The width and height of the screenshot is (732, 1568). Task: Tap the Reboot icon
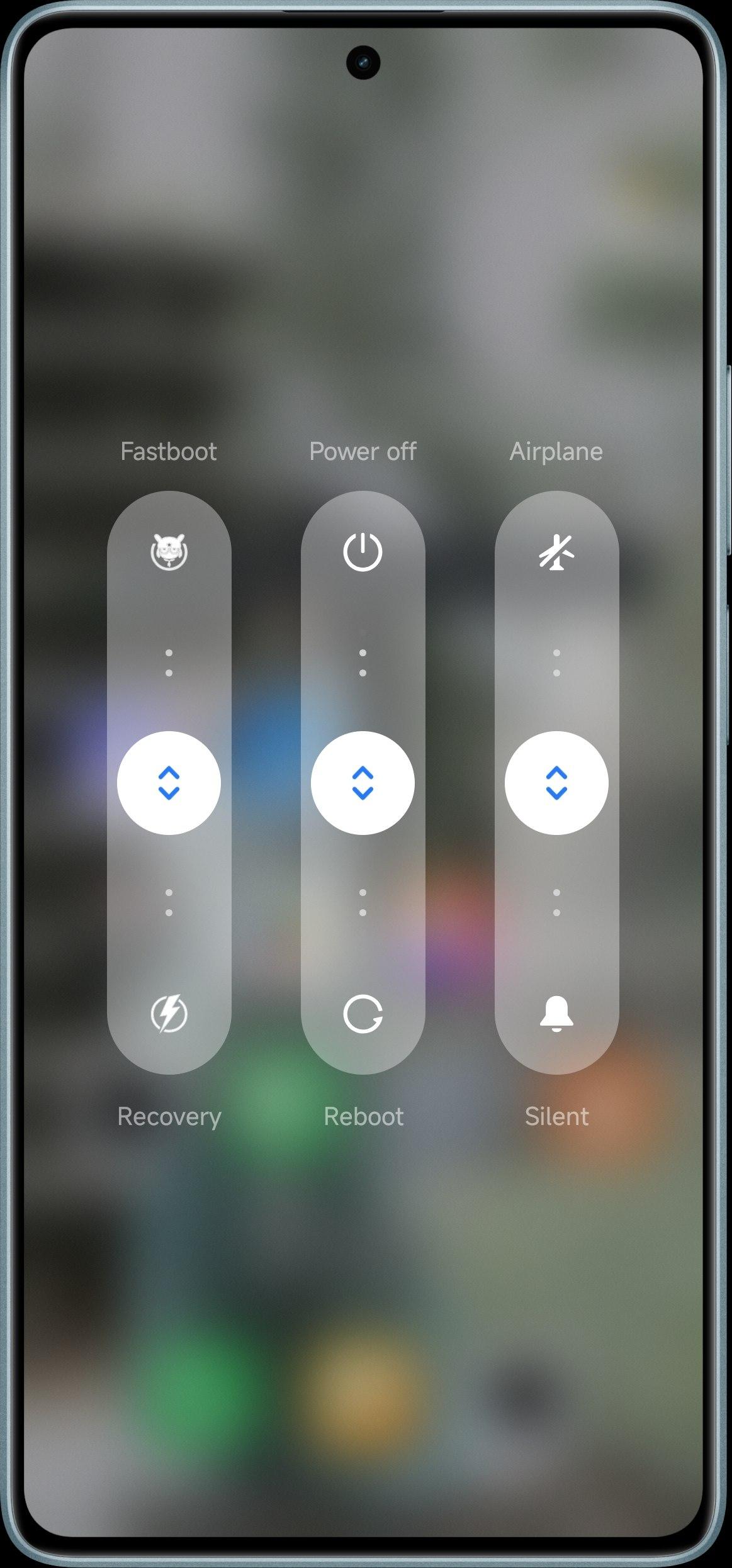click(363, 1014)
